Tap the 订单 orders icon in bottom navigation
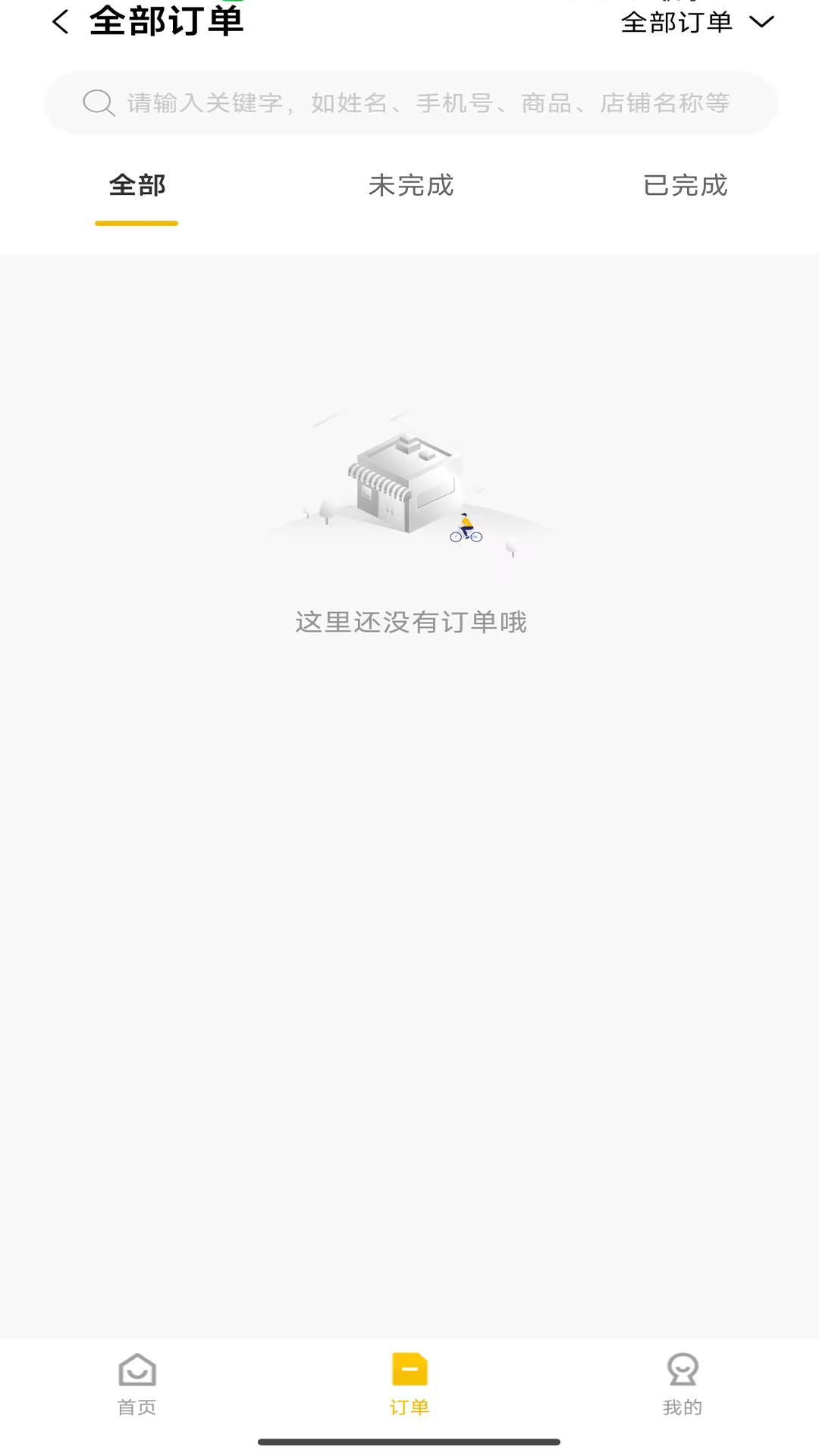The height and width of the screenshot is (1456, 819). coord(409,1385)
